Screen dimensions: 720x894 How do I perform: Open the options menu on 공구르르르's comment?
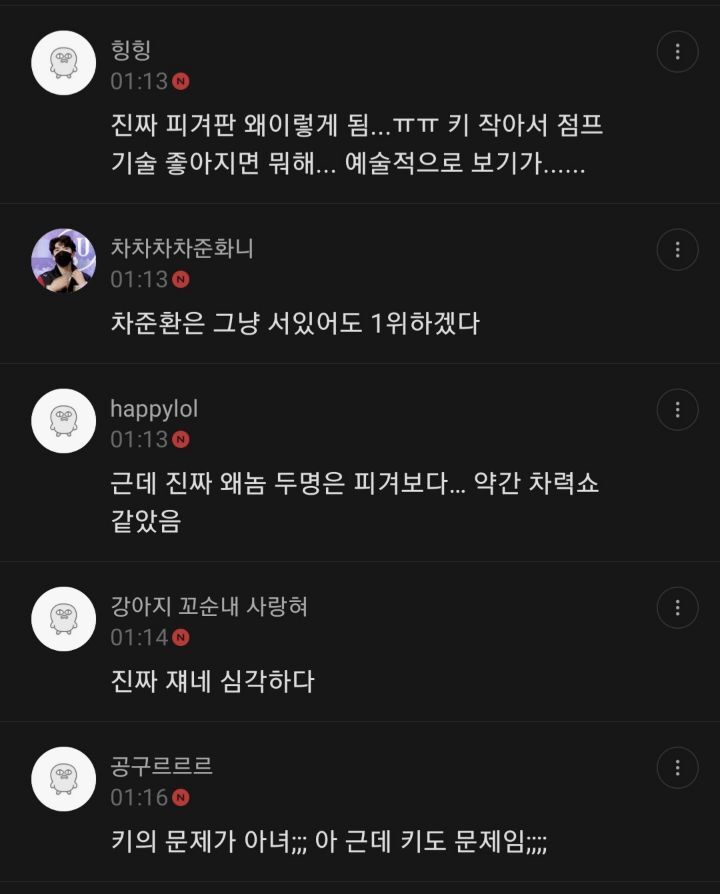677,767
